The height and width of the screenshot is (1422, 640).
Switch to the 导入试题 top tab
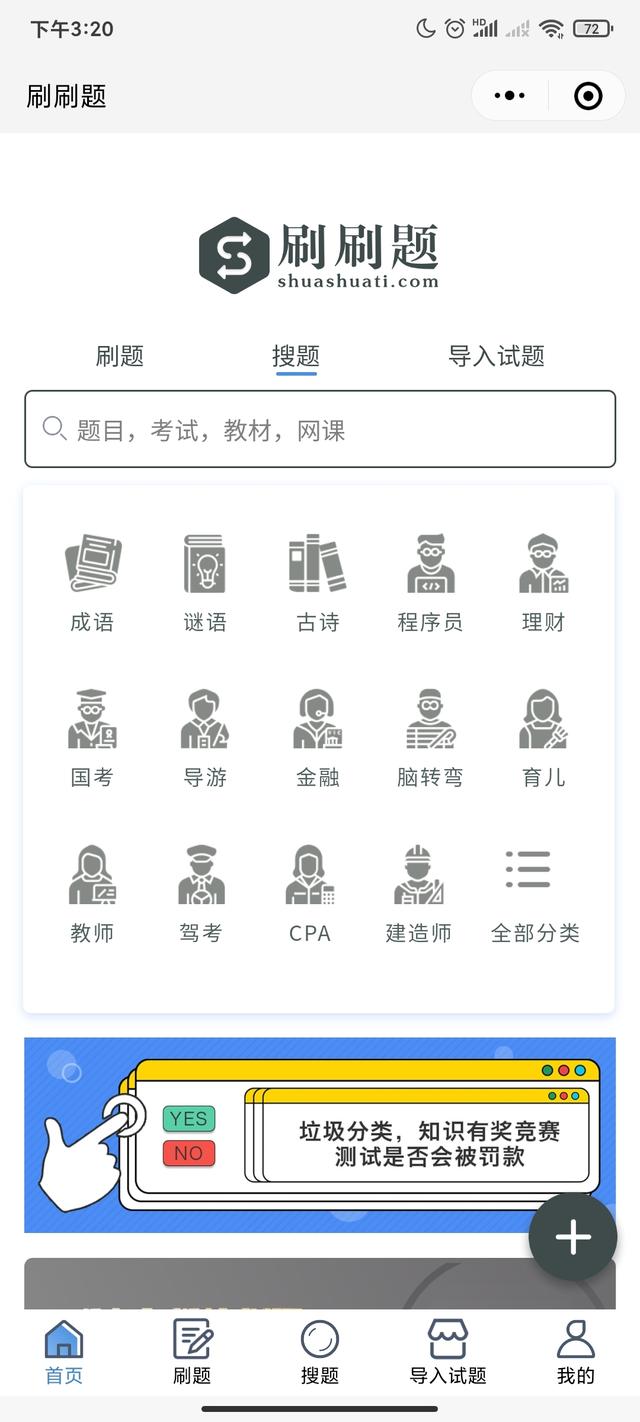tap(496, 356)
